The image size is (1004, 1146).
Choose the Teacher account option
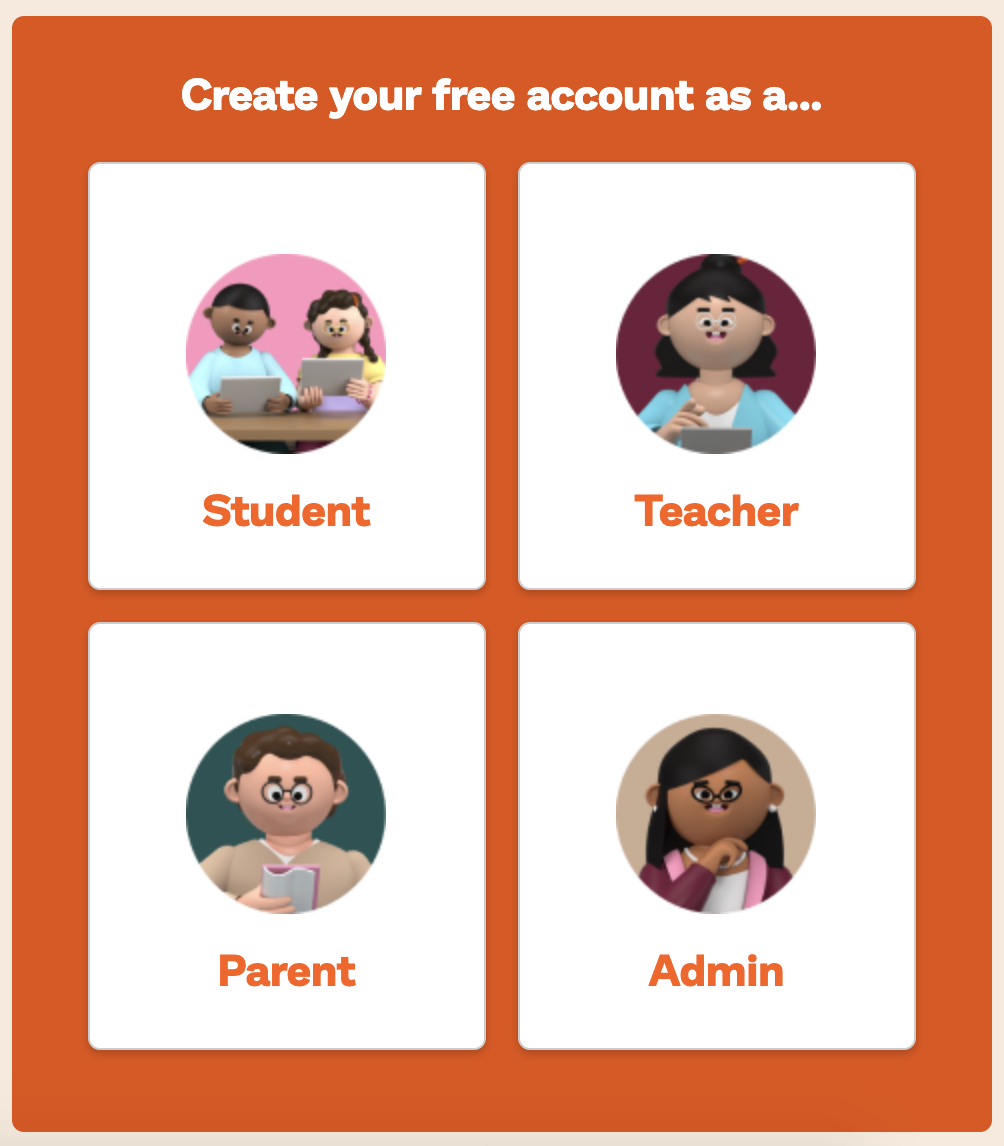coord(716,376)
